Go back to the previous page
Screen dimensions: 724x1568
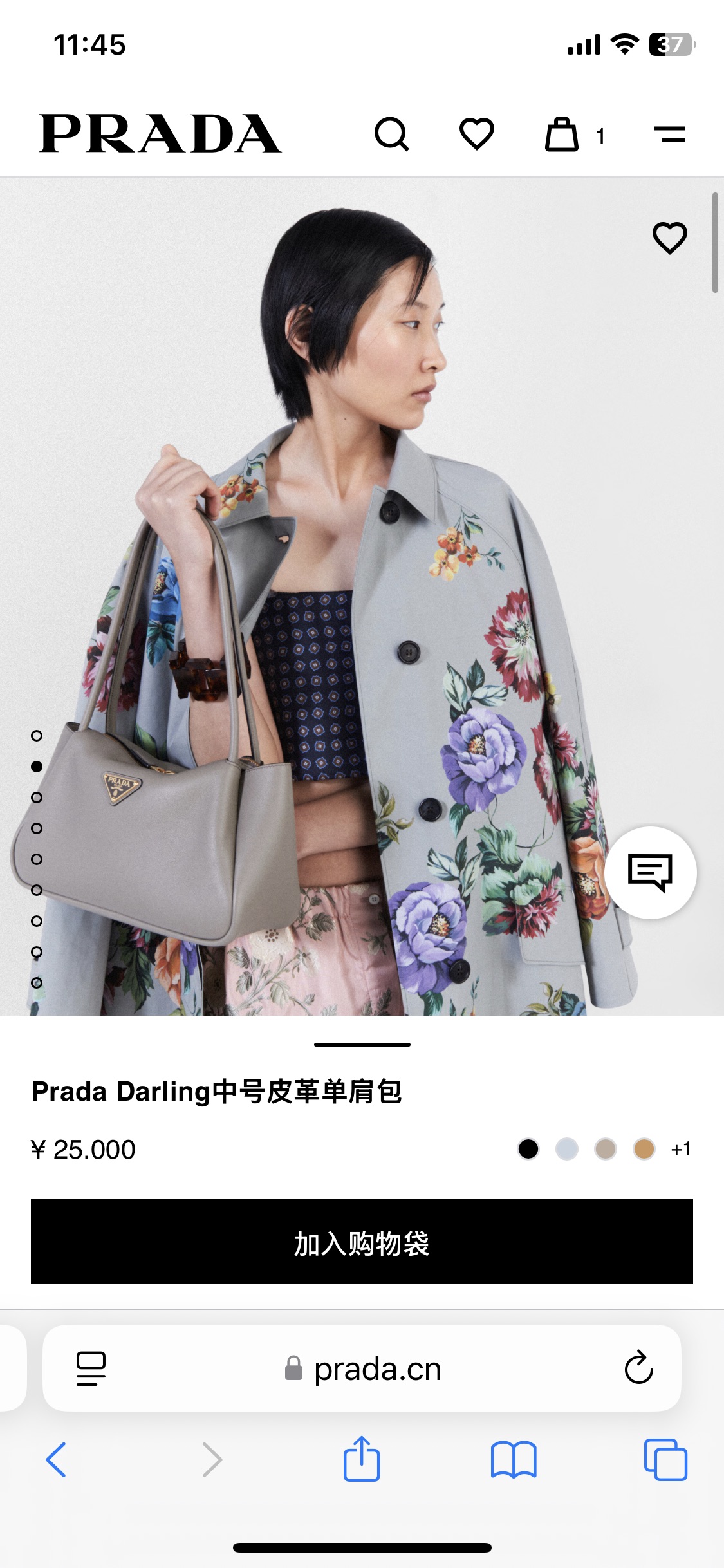pos(56,1459)
